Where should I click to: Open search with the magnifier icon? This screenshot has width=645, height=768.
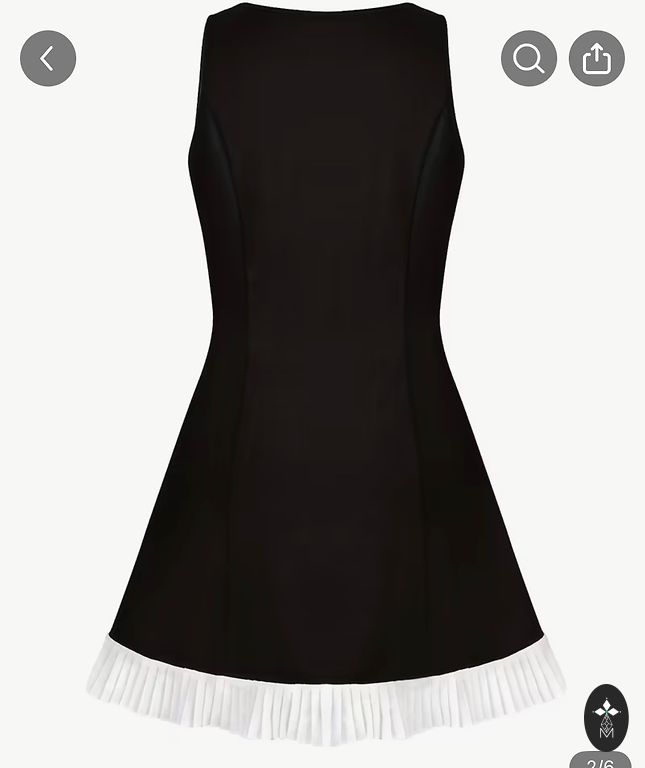(529, 58)
